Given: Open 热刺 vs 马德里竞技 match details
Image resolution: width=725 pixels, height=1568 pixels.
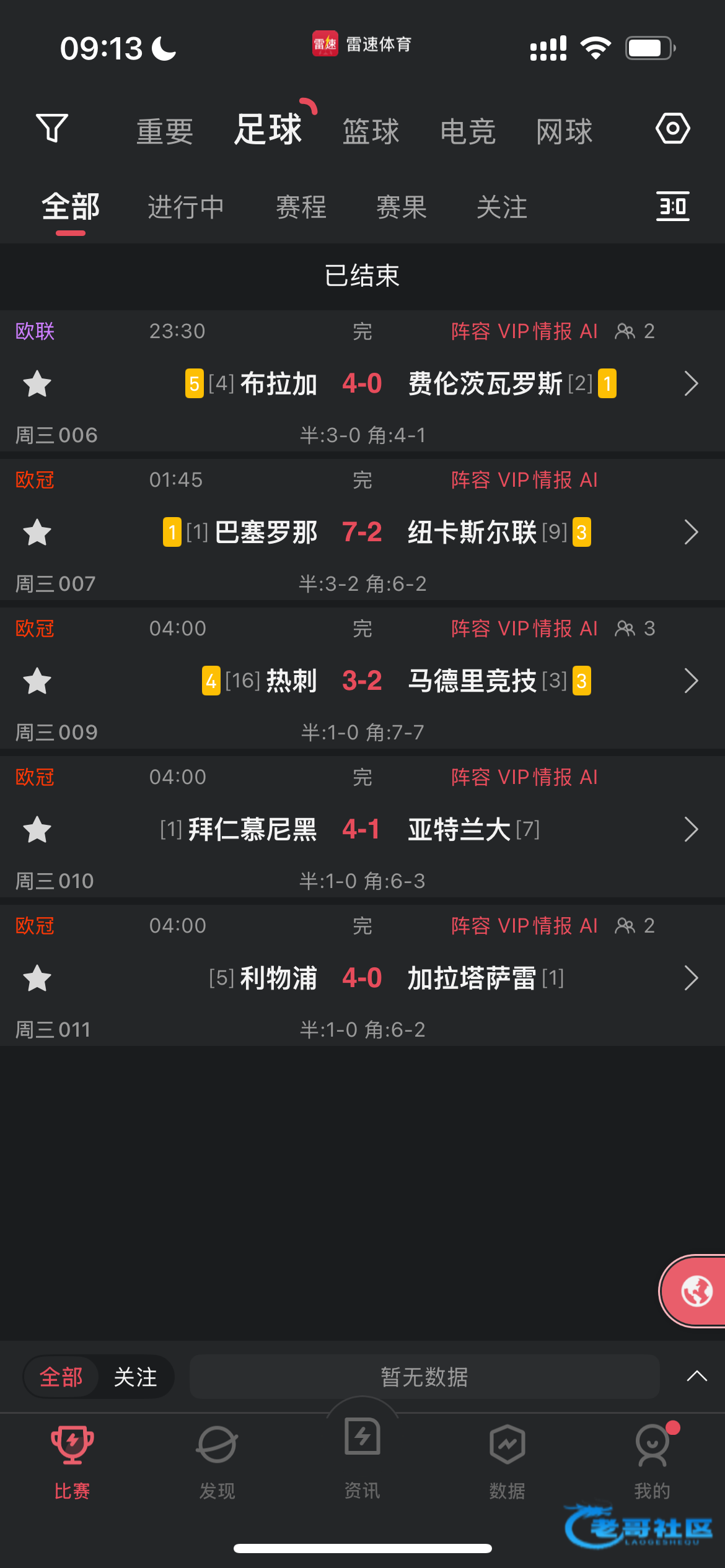Looking at the screenshot, I should point(362,681).
